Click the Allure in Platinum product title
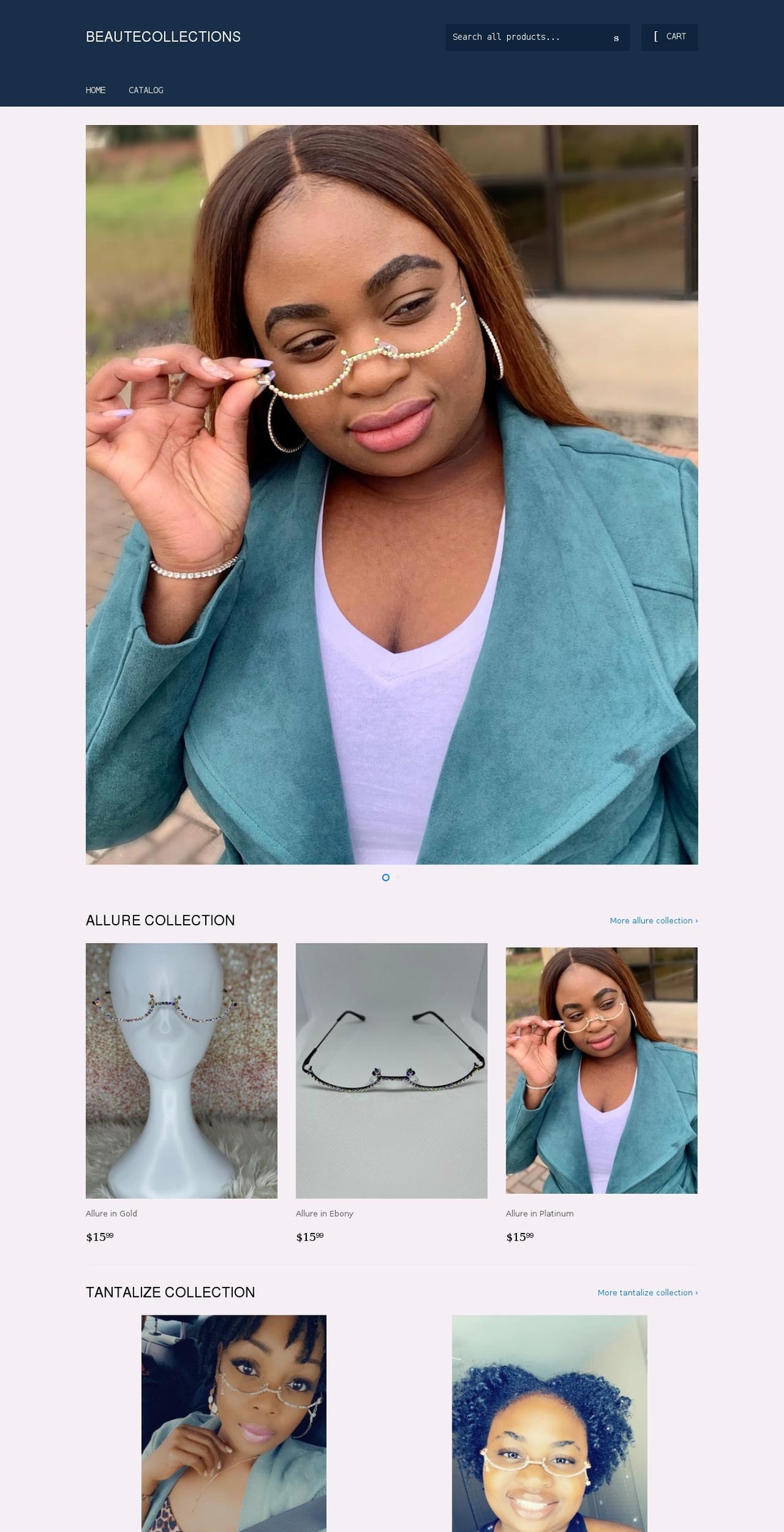Image resolution: width=784 pixels, height=1532 pixels. 540,1213
